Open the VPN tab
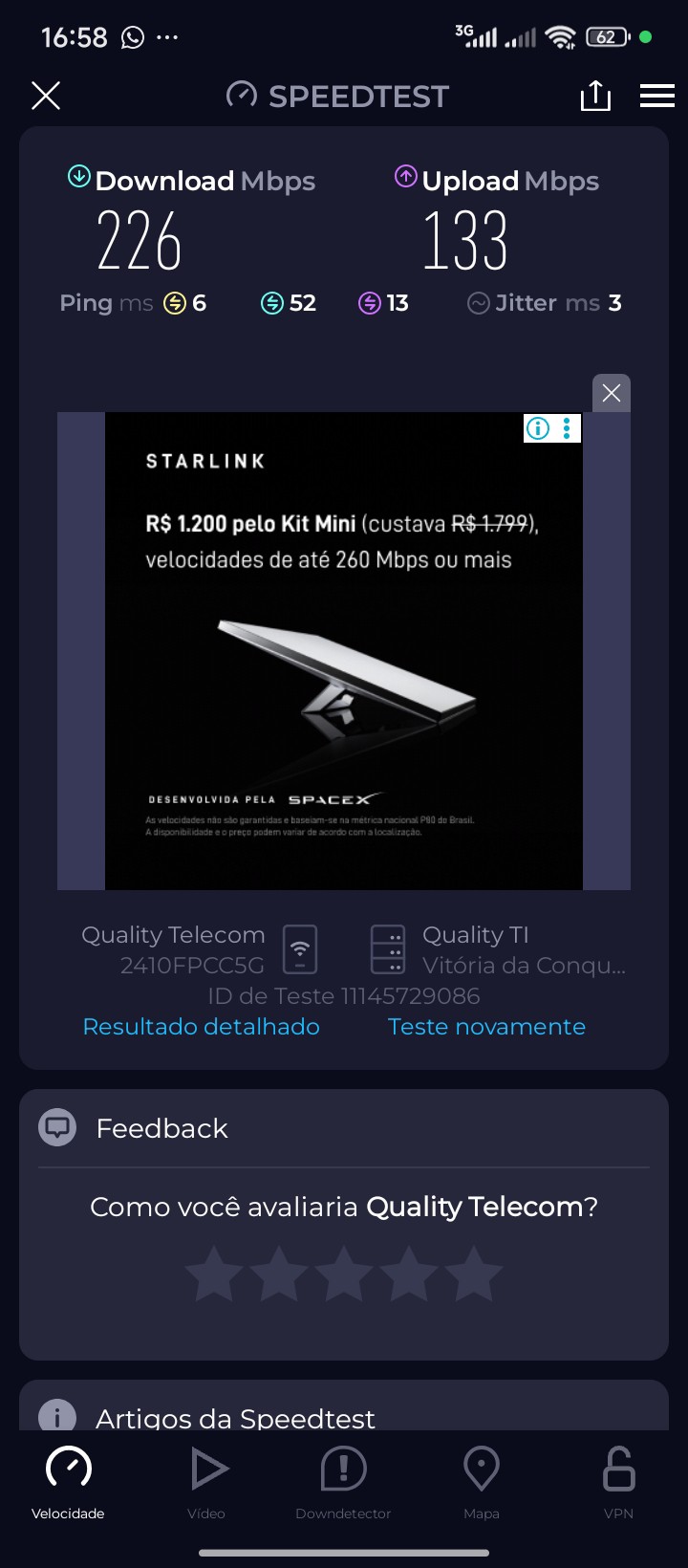Viewport: 688px width, 1568px height. coord(618,1480)
